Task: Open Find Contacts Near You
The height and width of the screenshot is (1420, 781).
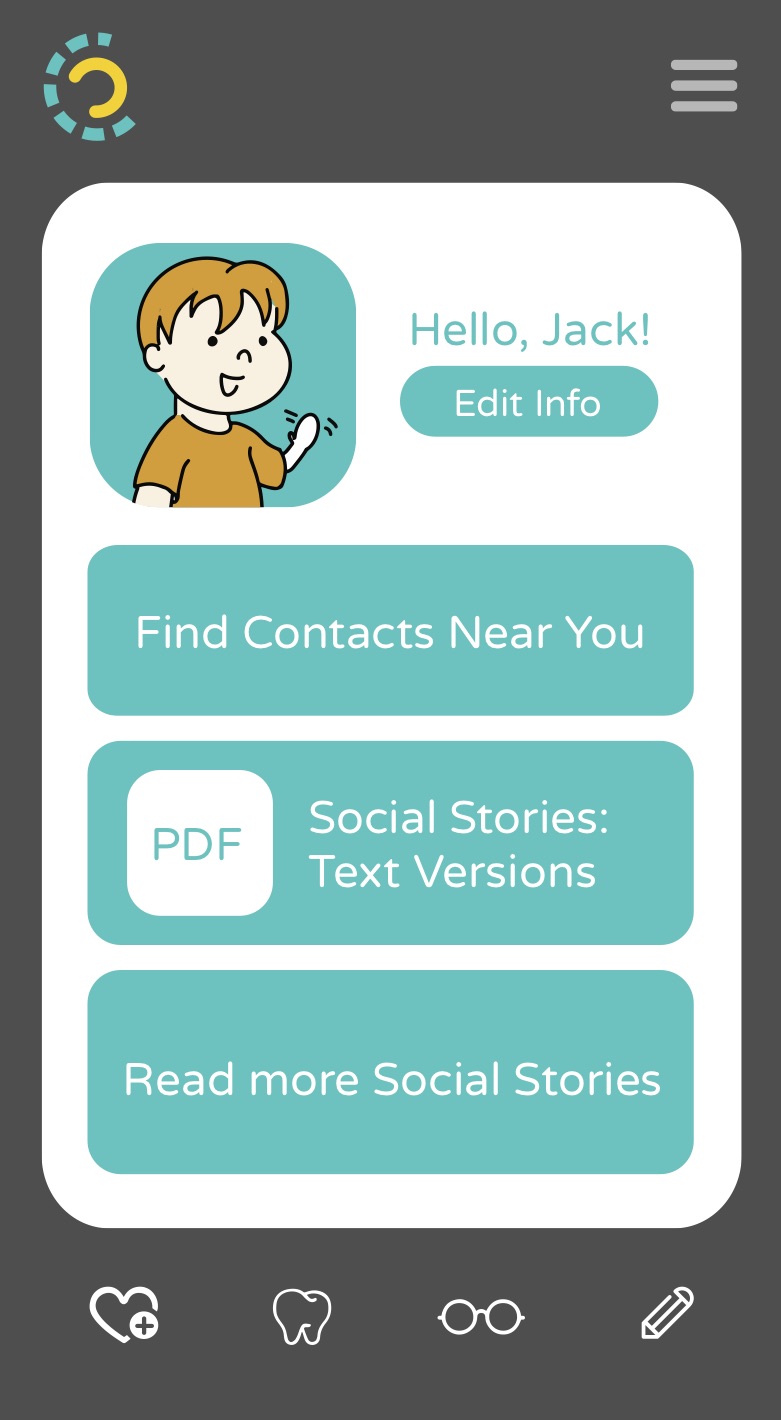Action: click(x=390, y=631)
